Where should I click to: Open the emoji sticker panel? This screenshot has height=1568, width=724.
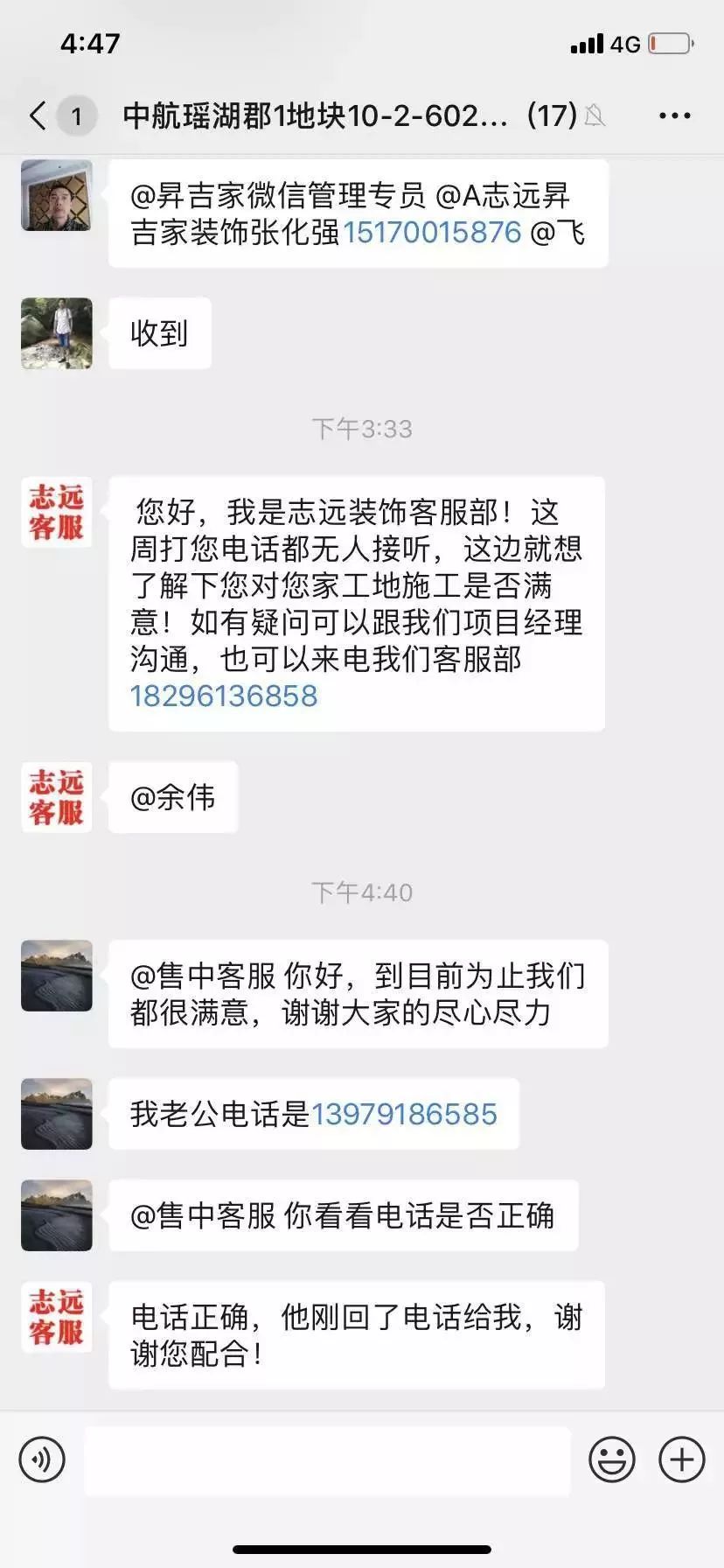click(611, 1459)
